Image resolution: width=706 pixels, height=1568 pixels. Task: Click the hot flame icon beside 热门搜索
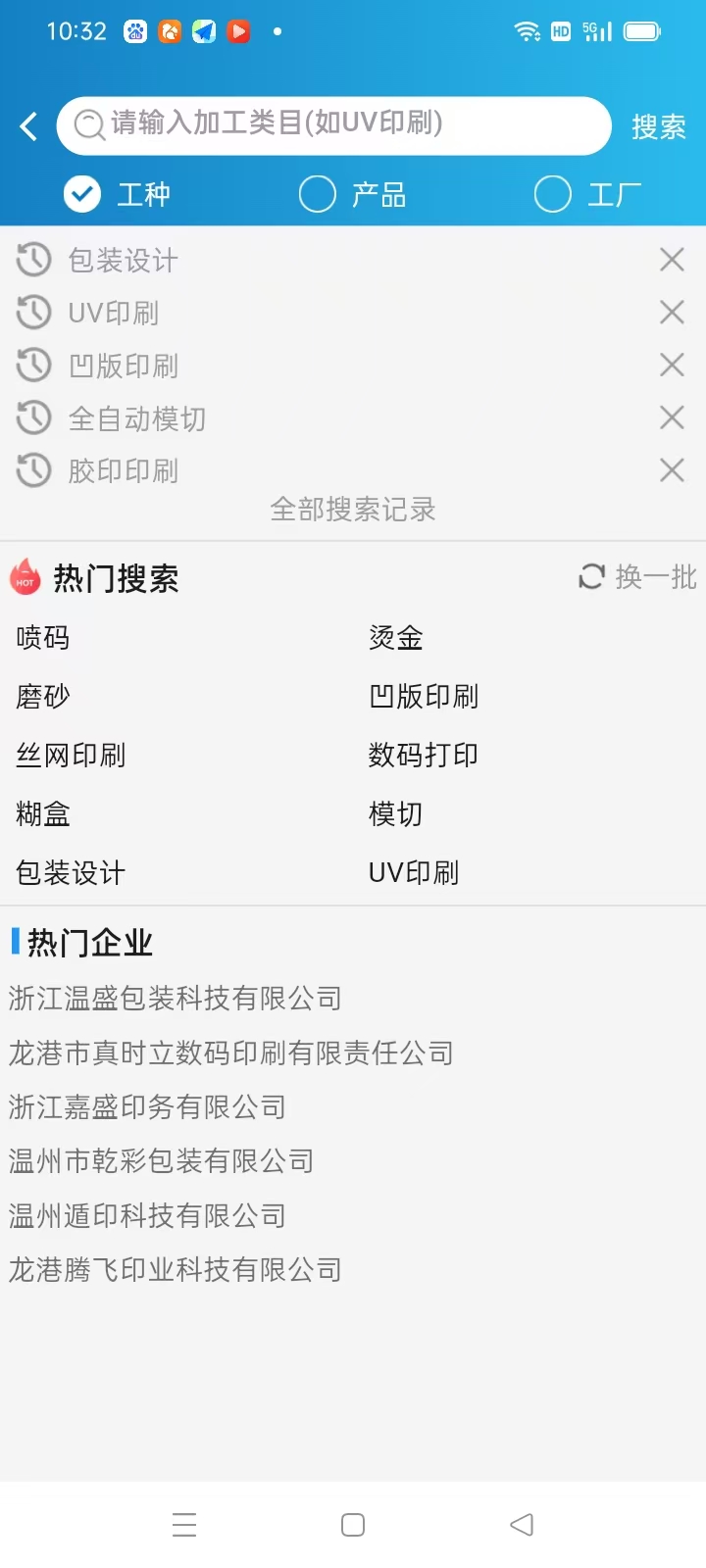click(x=25, y=578)
